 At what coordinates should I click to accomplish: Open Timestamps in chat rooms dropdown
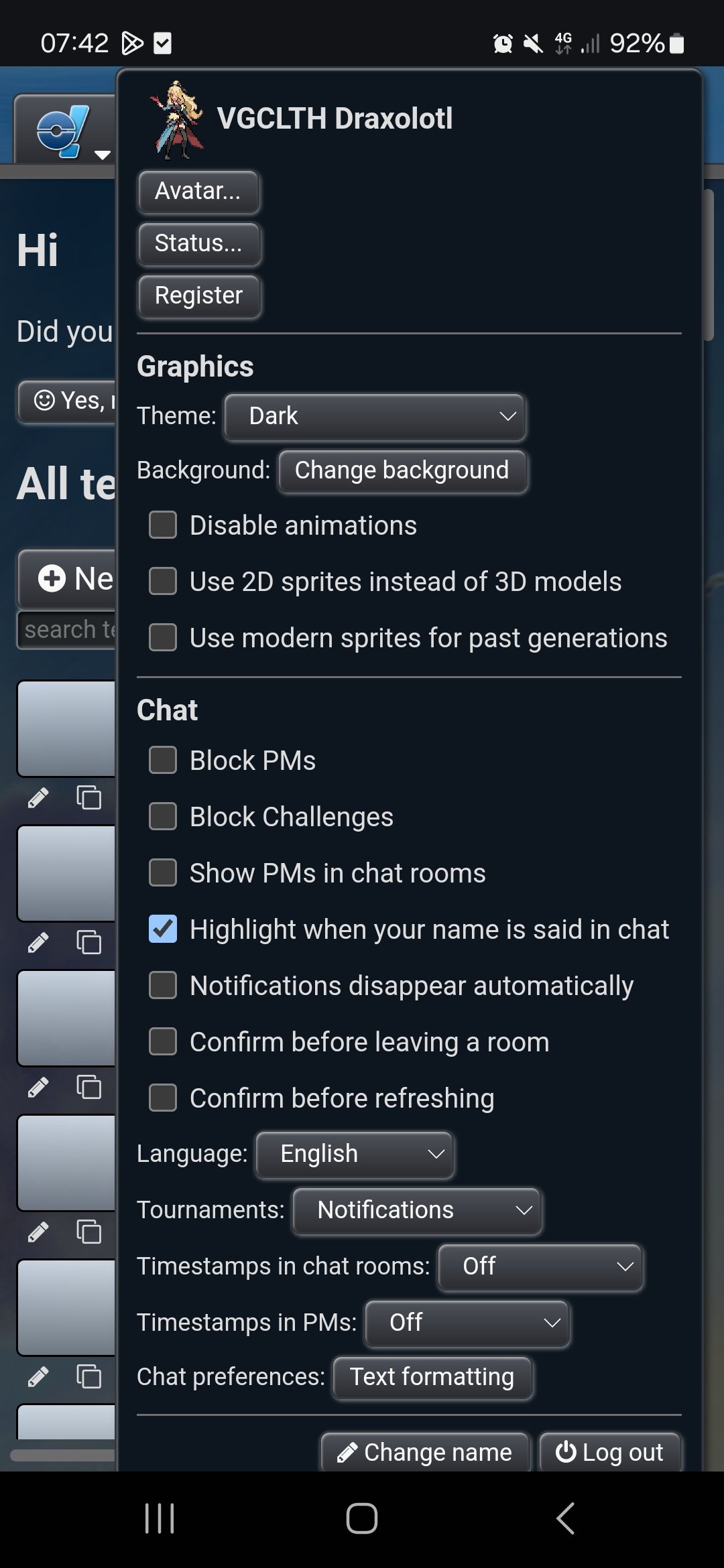540,1267
